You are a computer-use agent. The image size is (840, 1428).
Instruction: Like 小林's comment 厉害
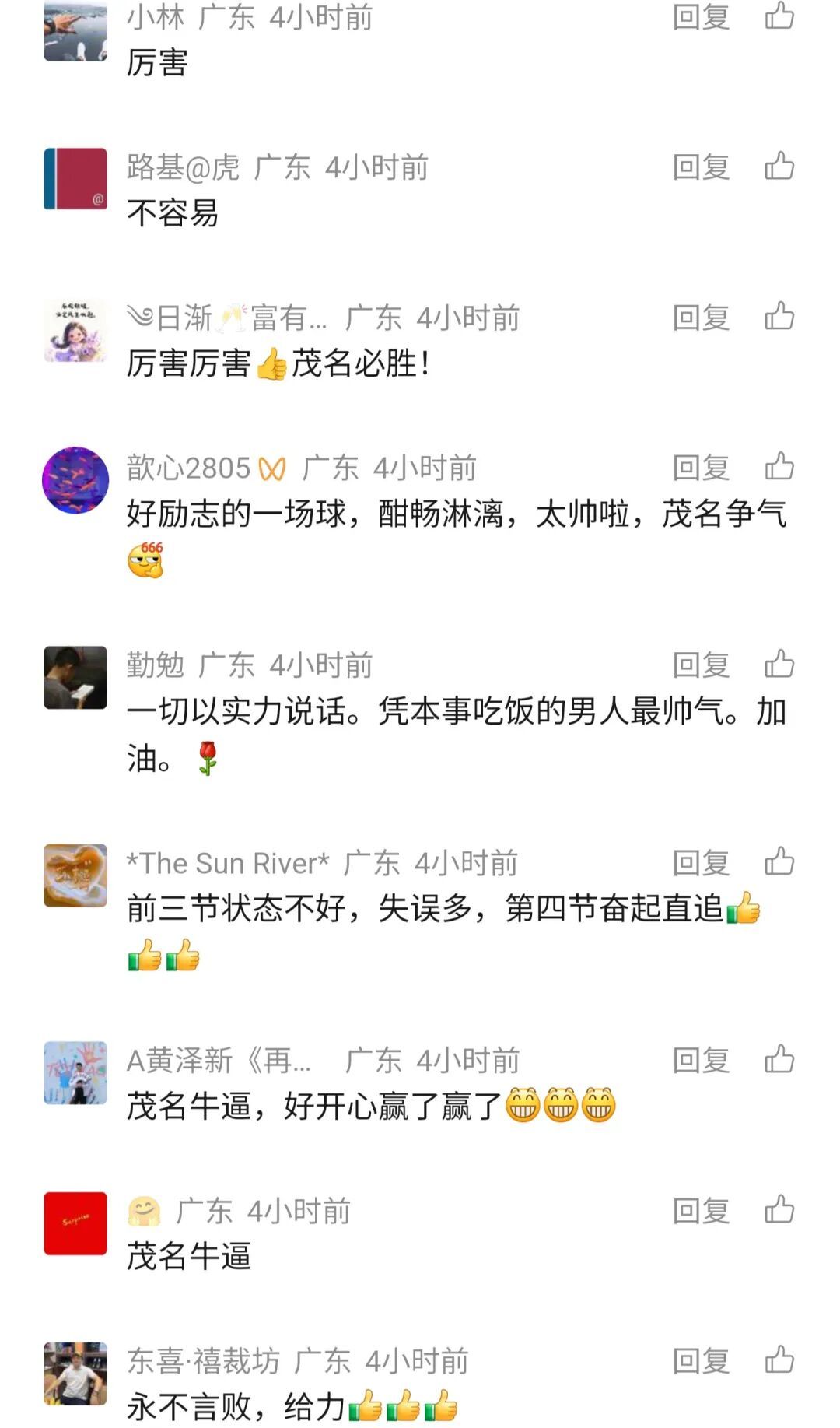(779, 16)
